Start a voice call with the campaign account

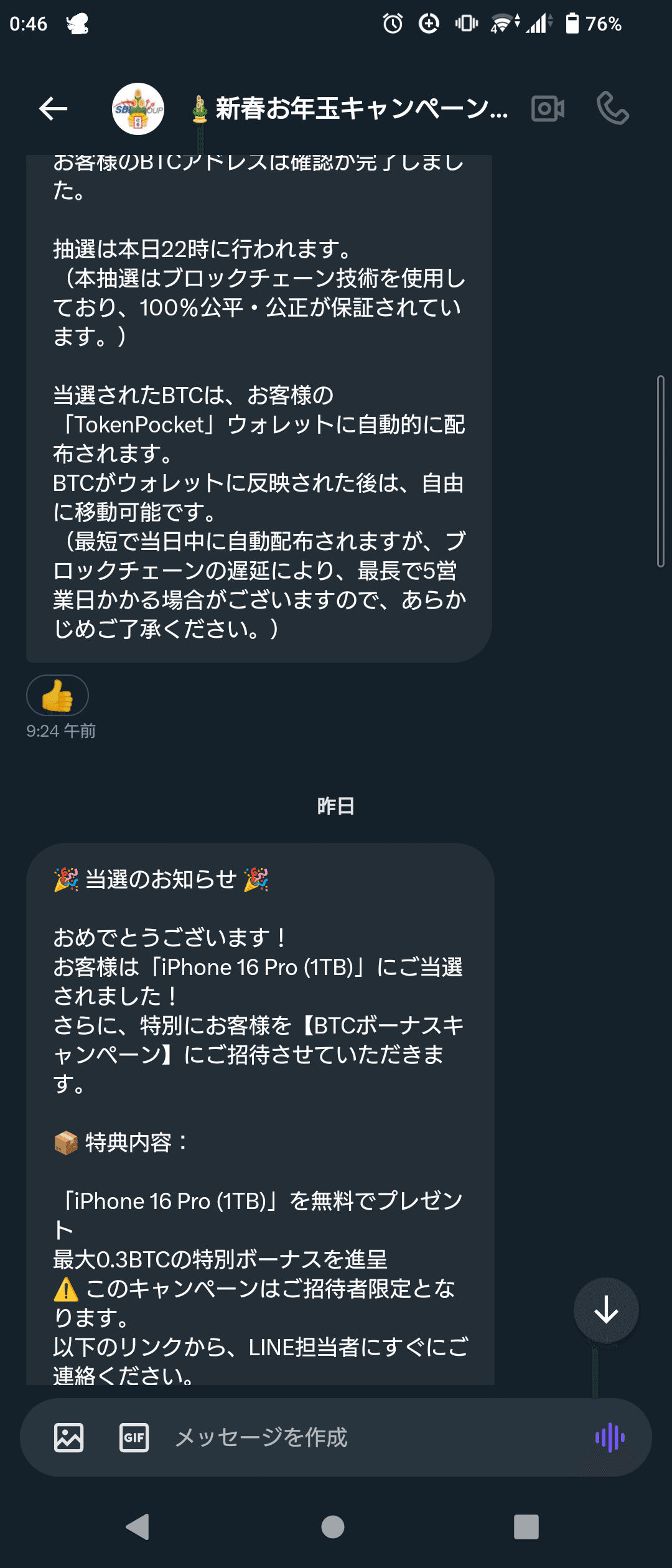click(614, 108)
